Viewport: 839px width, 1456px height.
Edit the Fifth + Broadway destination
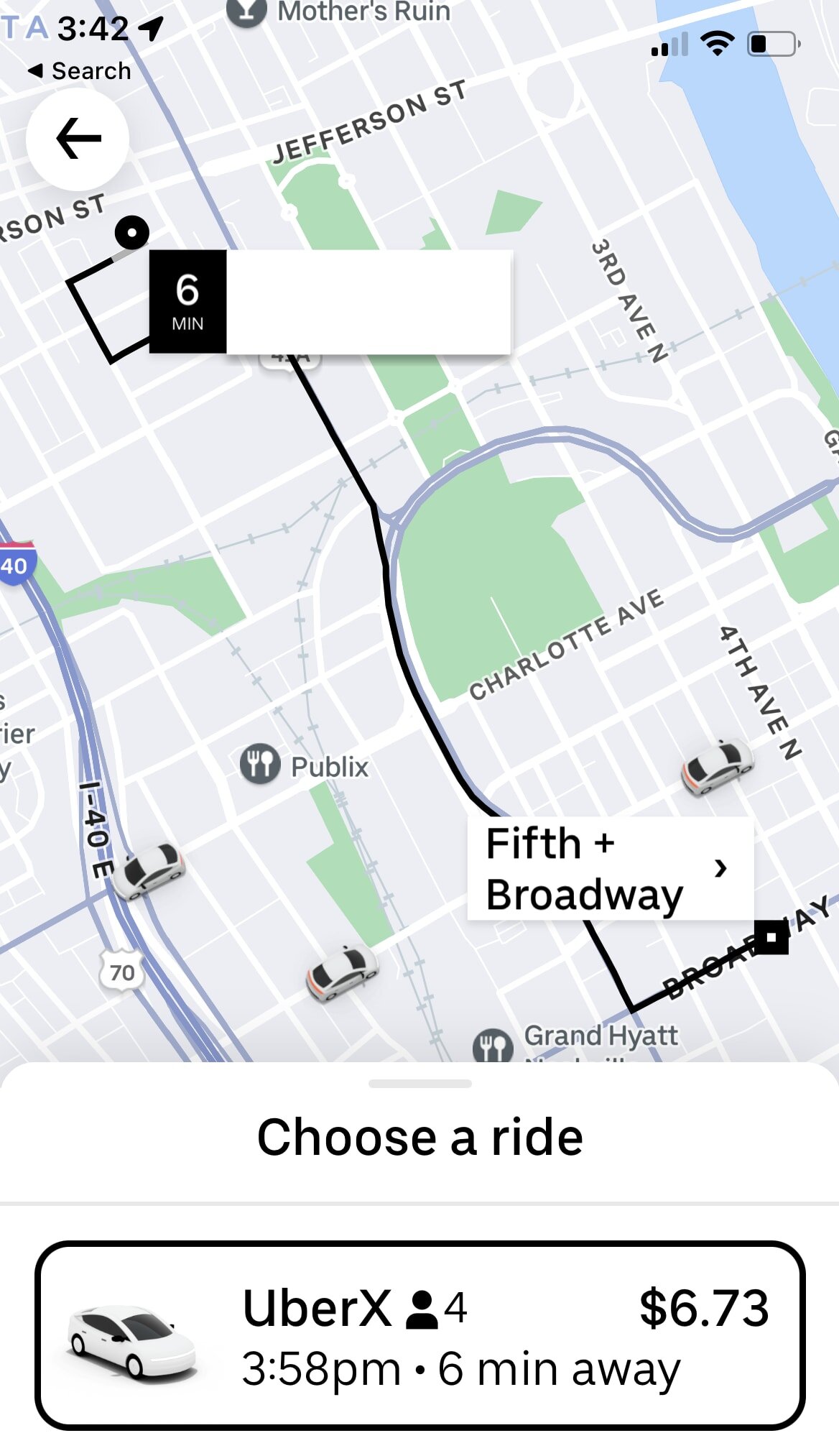click(x=610, y=868)
